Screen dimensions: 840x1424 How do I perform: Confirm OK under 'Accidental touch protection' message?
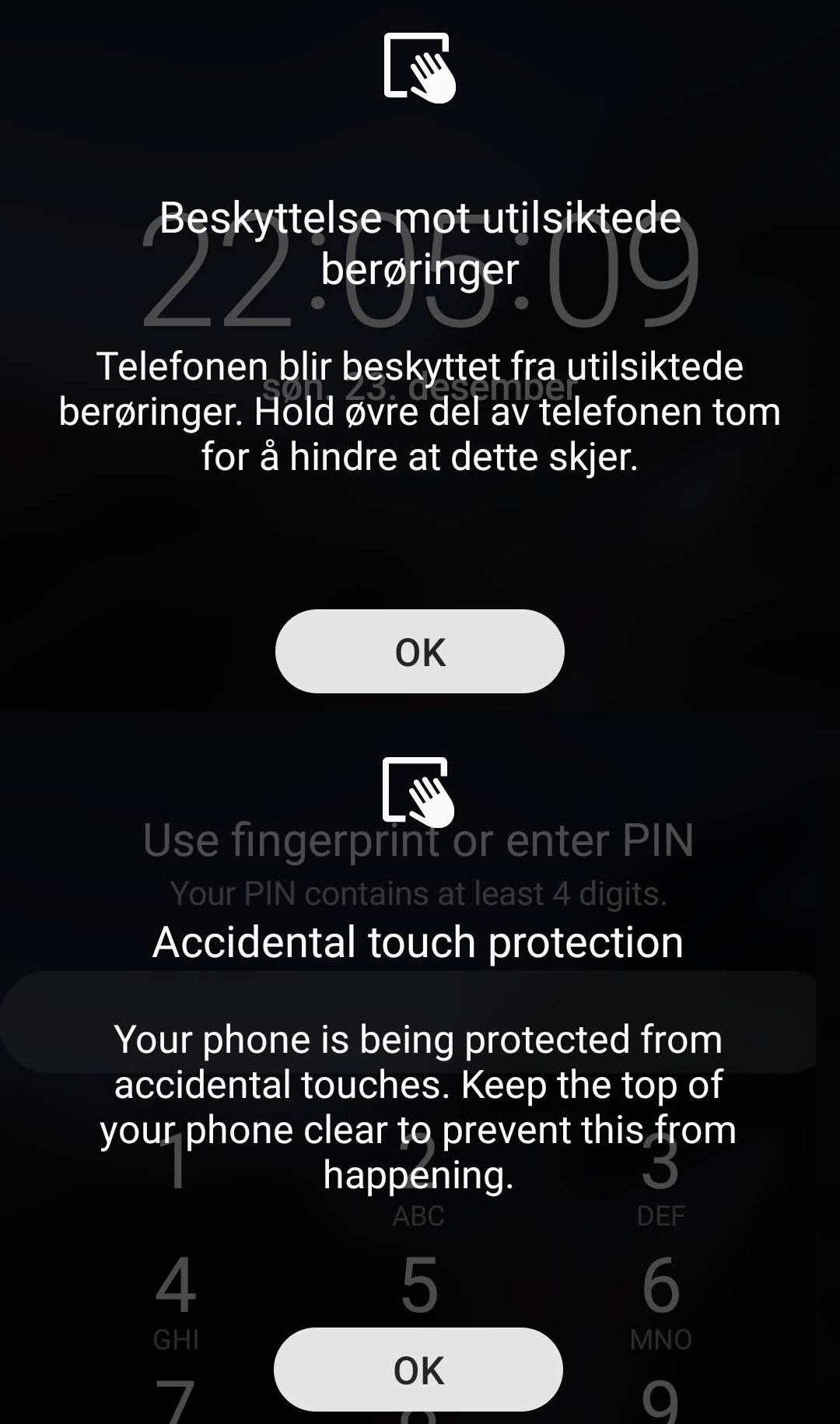pos(418,1370)
